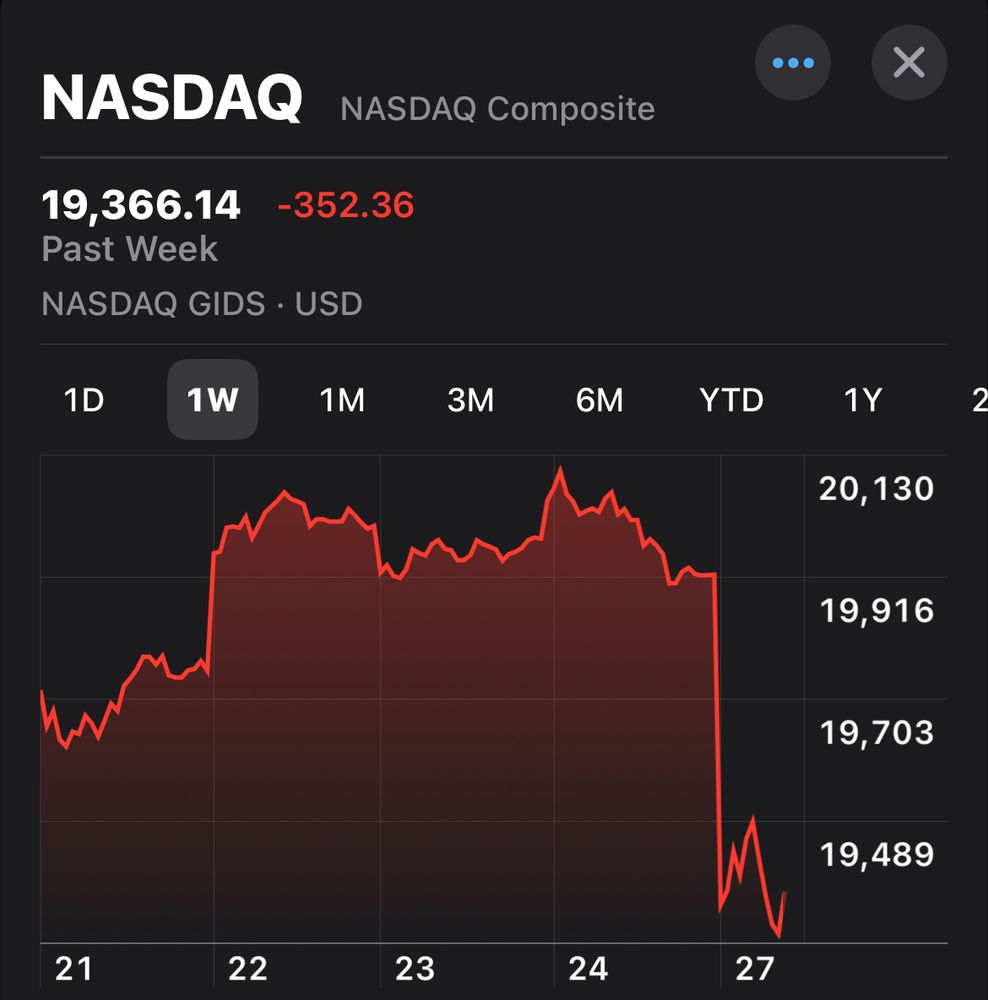988x1000 pixels.
Task: Show the 6M performance chart
Action: (x=600, y=399)
